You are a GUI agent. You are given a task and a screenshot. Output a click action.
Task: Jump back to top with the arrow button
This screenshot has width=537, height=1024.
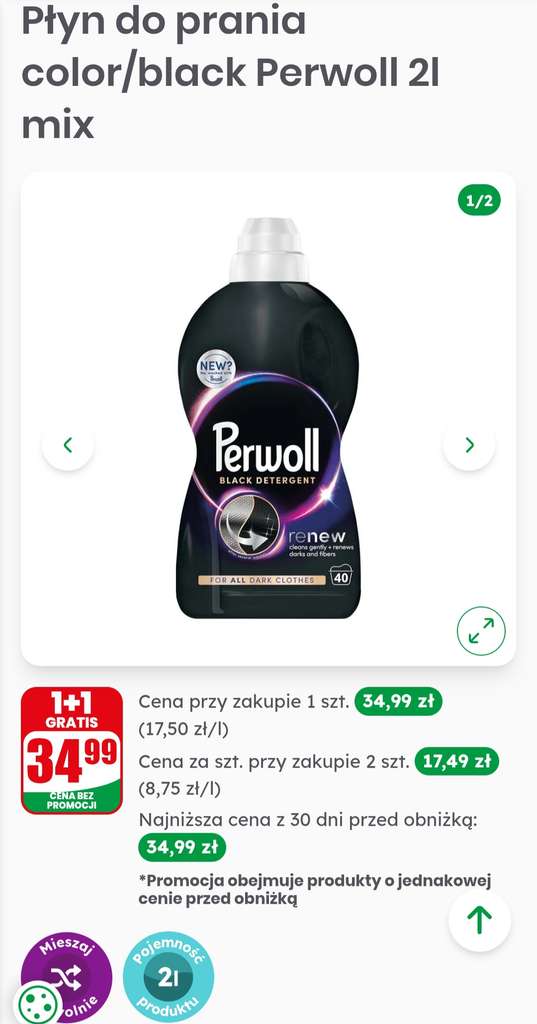coord(480,920)
